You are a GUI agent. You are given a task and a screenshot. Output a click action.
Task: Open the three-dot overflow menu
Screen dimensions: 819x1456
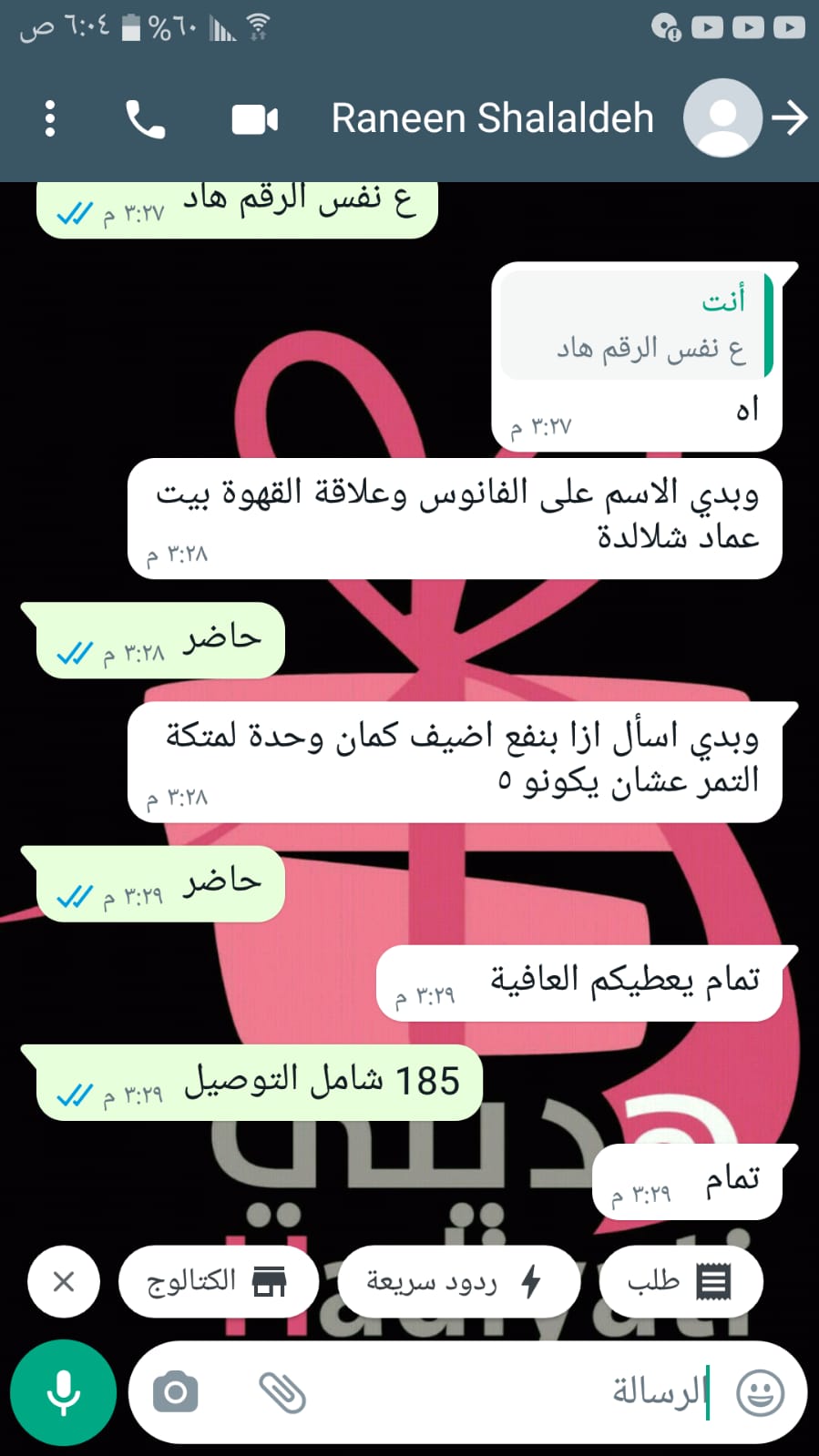(x=50, y=118)
